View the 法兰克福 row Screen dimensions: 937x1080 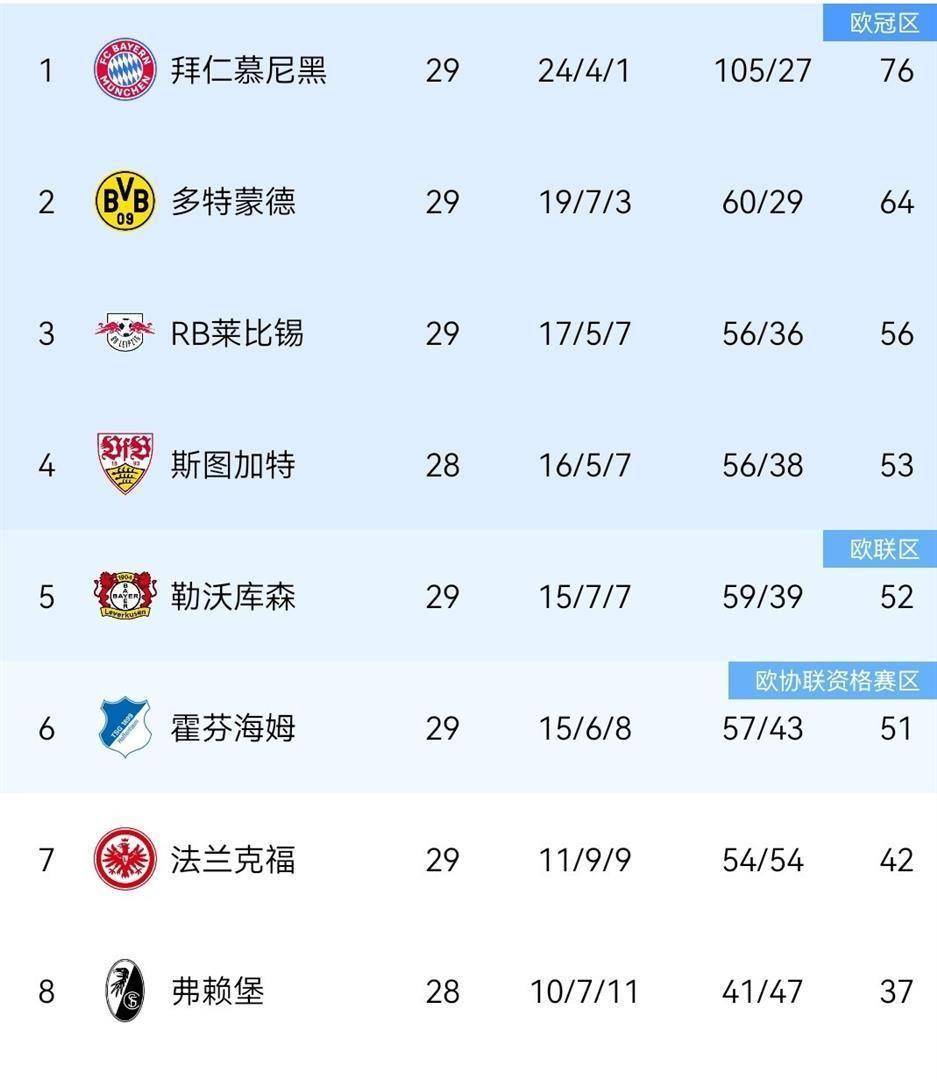pos(233,860)
